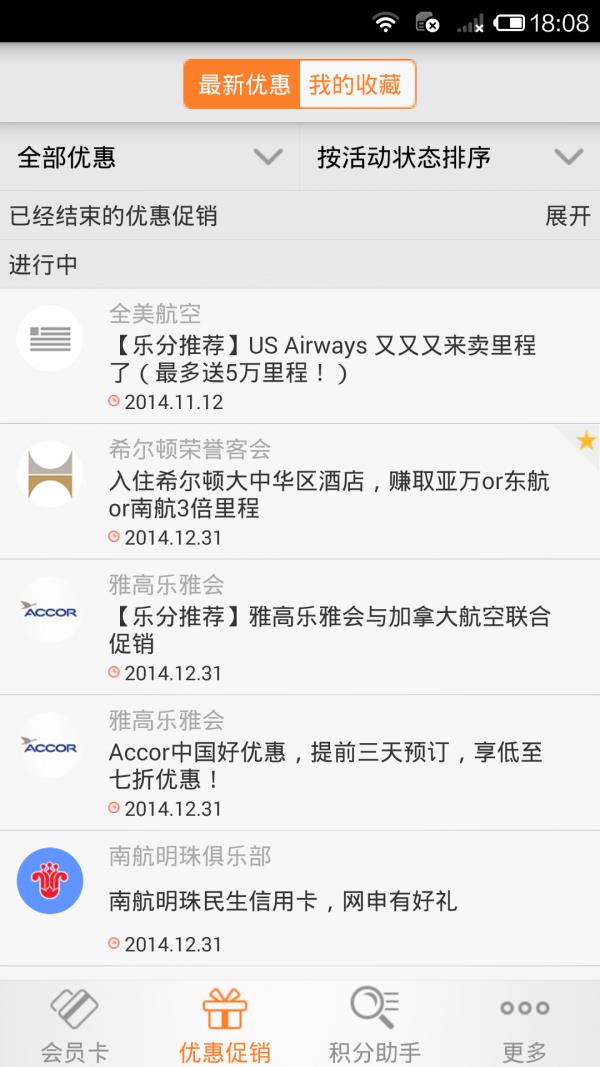
Task: Switch to the 我的收藏 tab
Action: [x=356, y=85]
